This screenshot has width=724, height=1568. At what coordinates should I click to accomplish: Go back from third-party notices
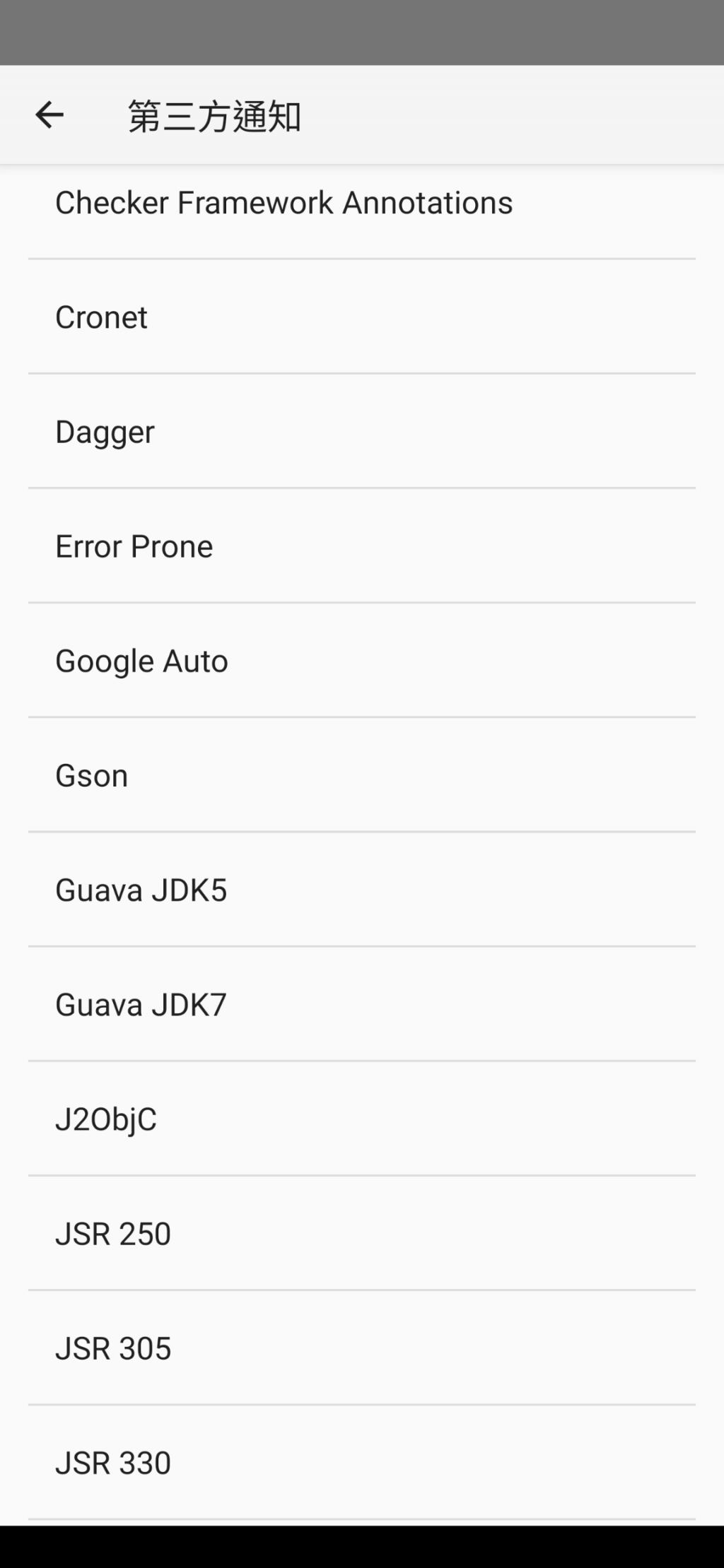click(49, 115)
